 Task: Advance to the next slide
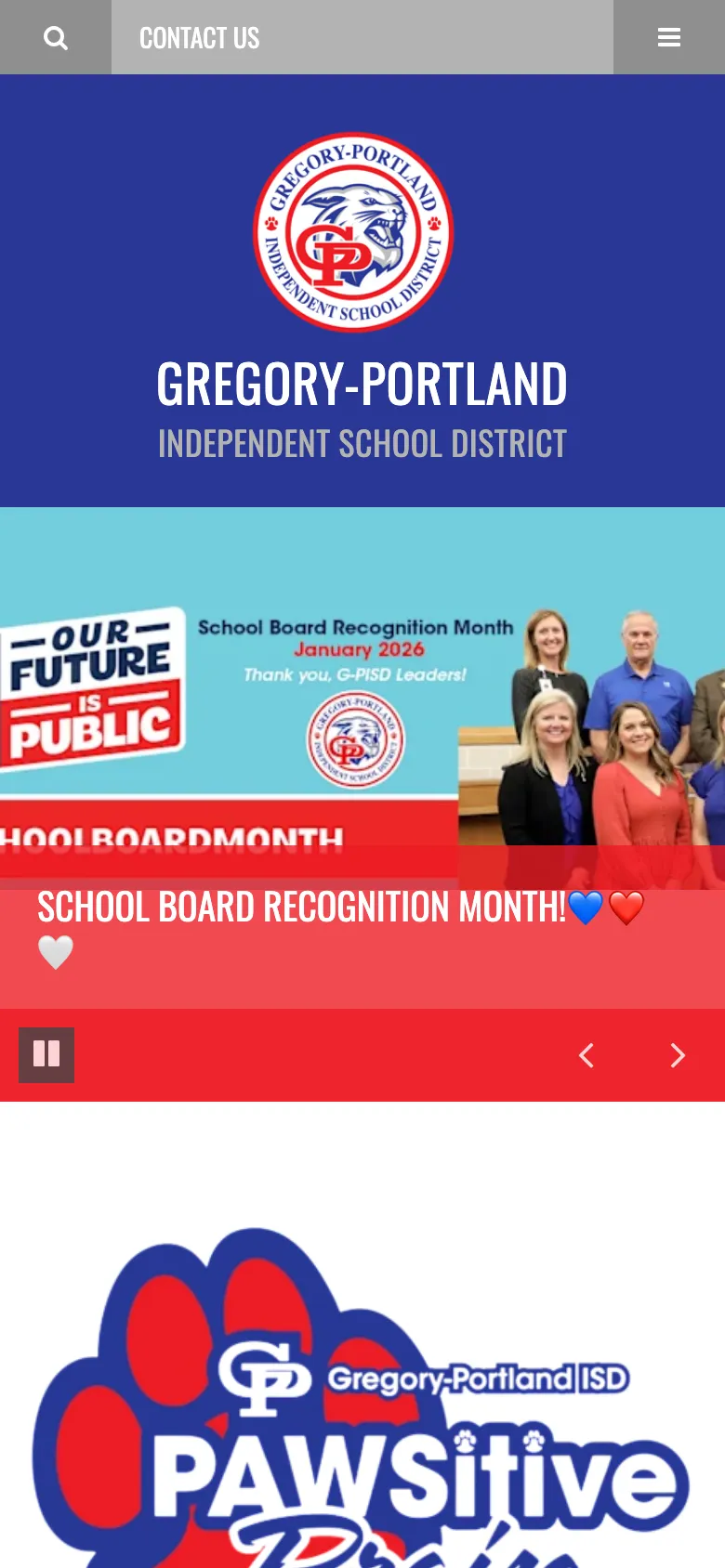point(678,1055)
